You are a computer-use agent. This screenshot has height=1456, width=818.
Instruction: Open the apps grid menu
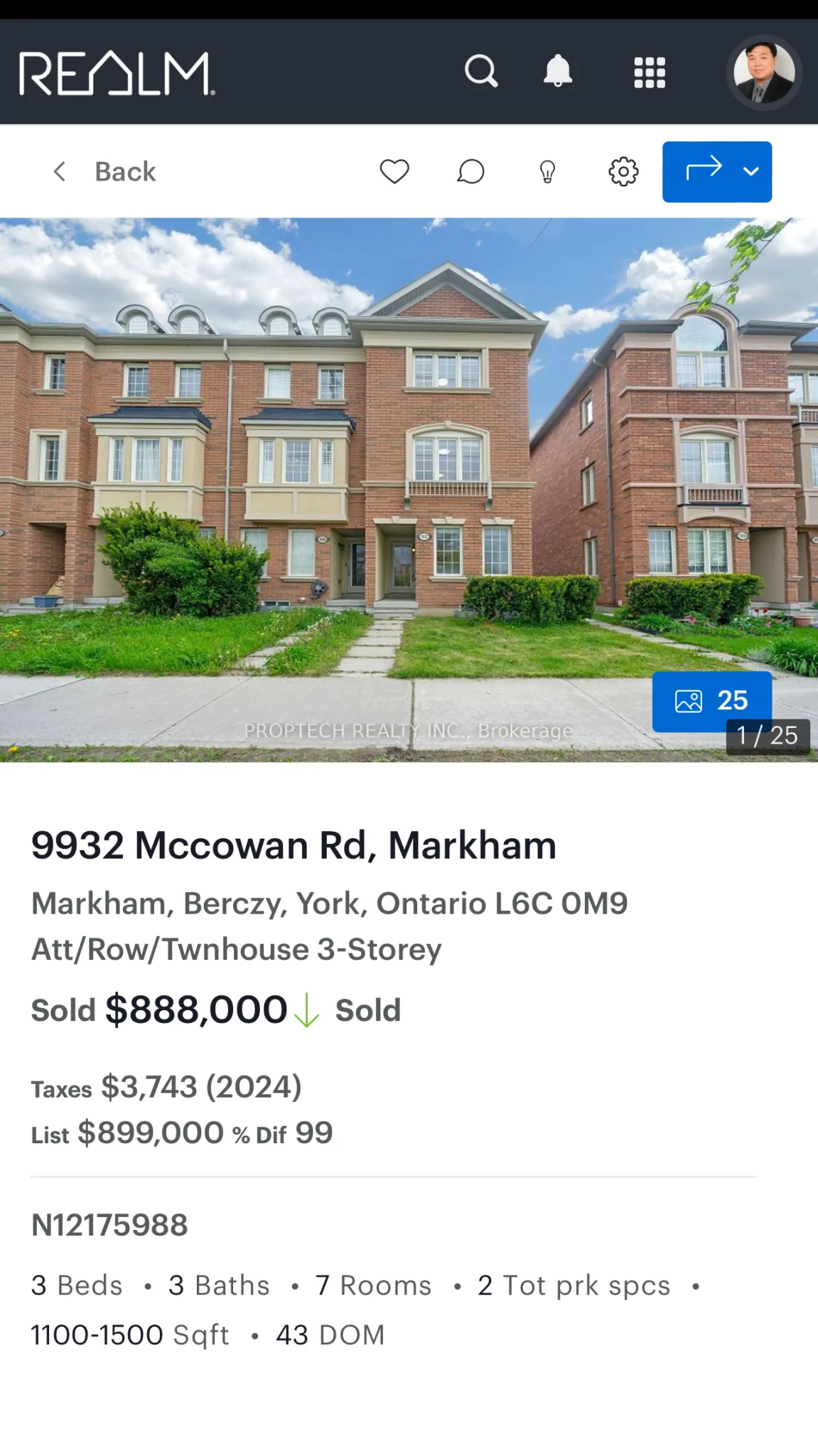[650, 73]
